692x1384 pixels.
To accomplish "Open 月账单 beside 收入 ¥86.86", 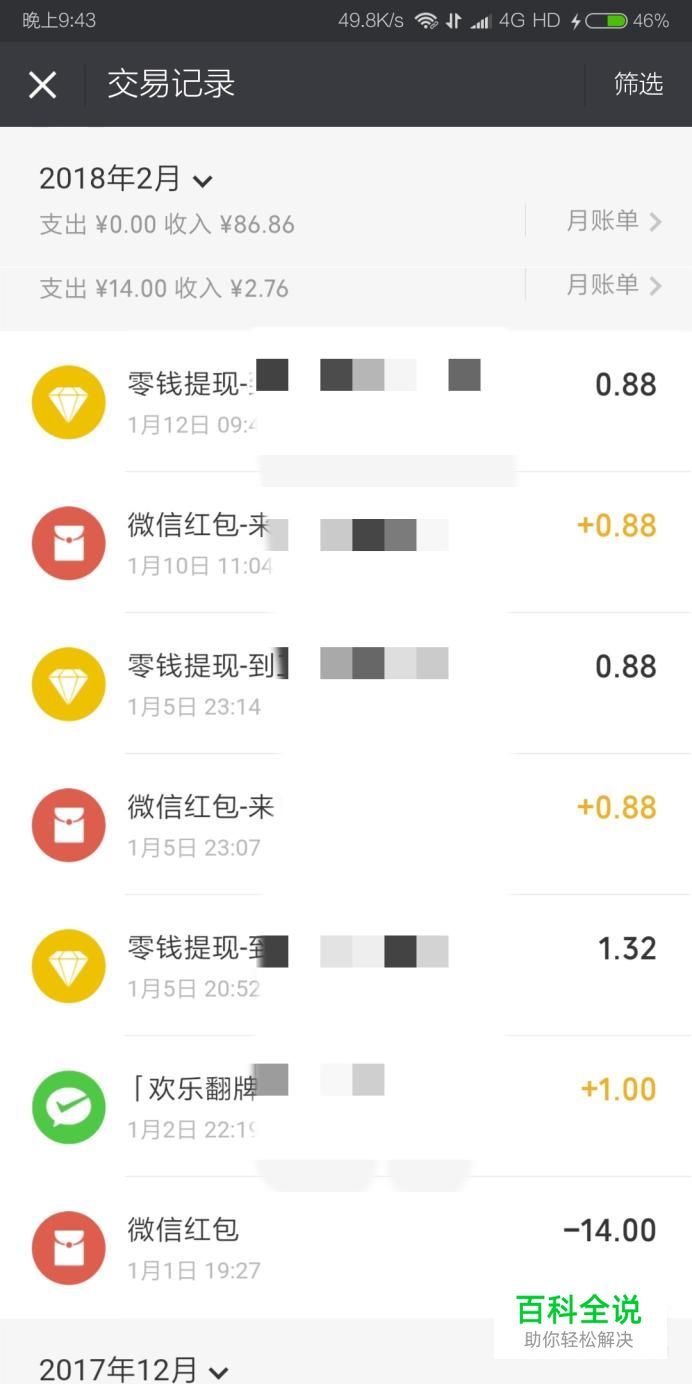I will point(614,221).
